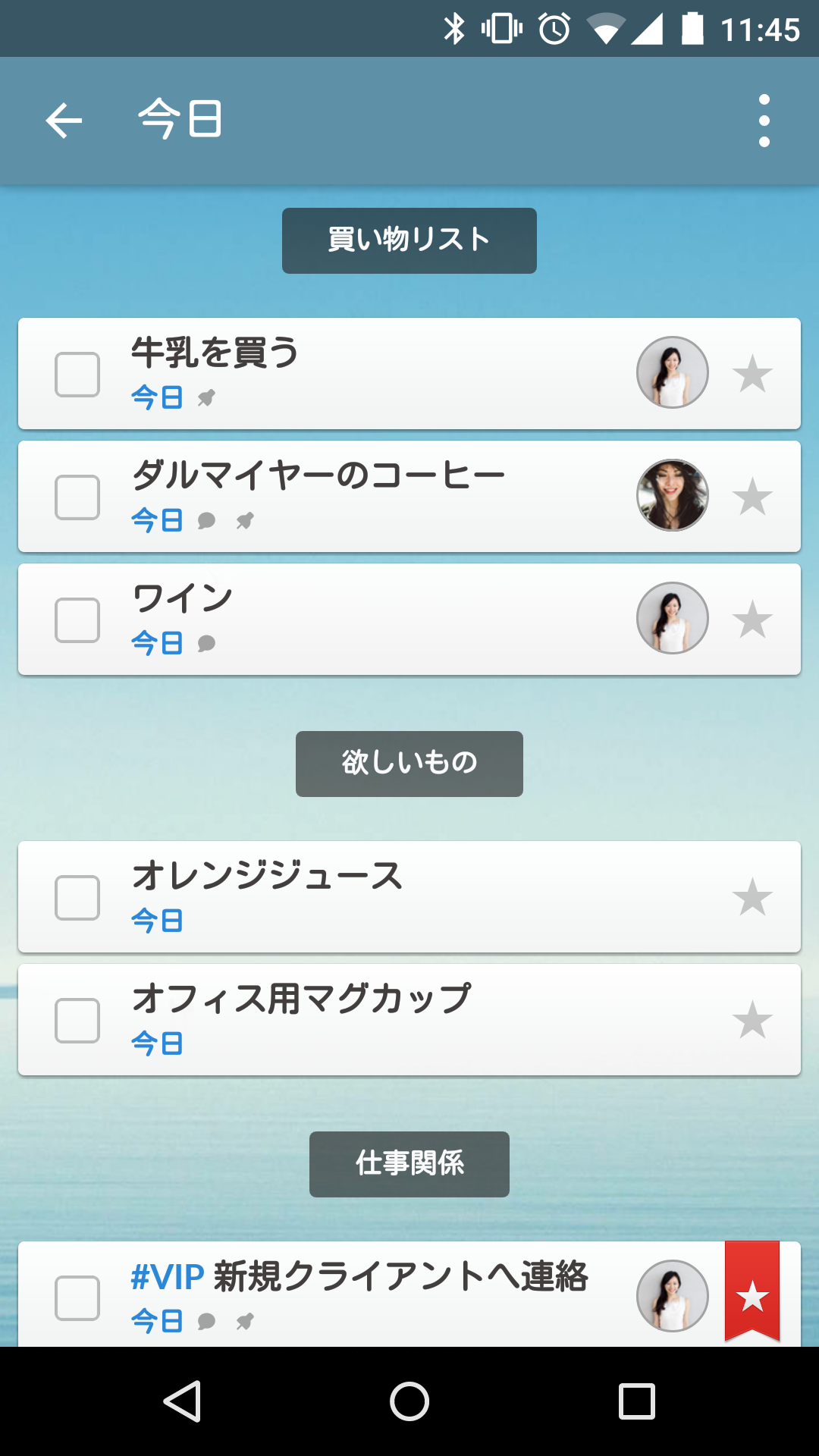The image size is (819, 1456).
Task: Show recent apps
Action: [x=637, y=1401]
